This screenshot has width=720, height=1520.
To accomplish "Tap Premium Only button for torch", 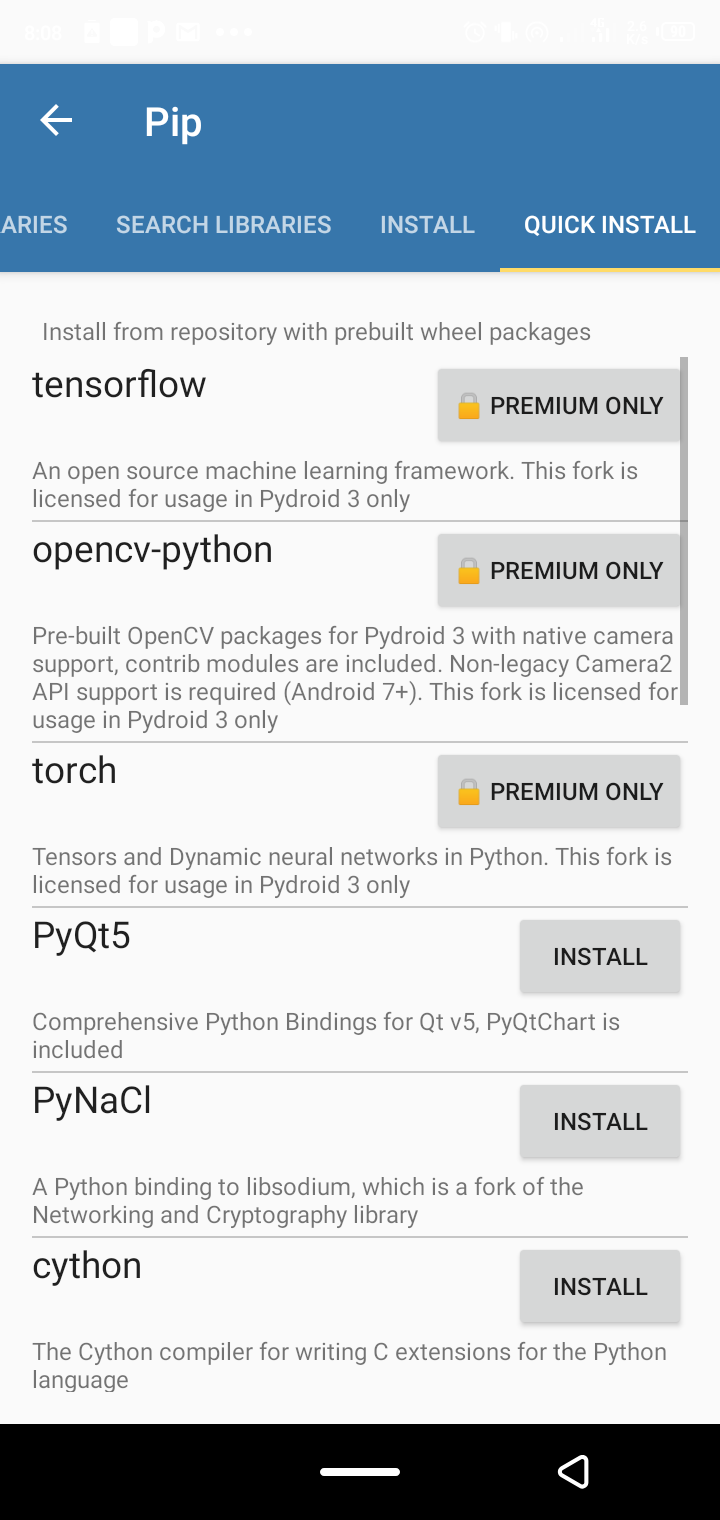I will click(559, 791).
